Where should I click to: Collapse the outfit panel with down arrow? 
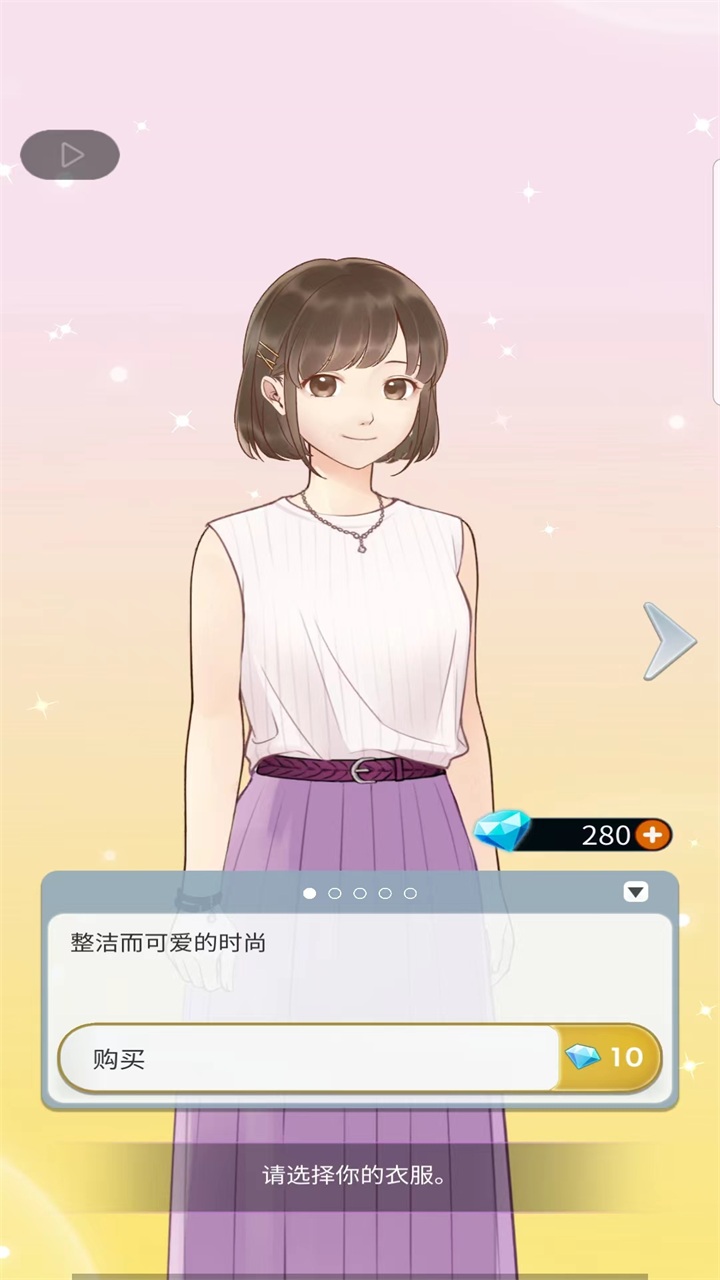coord(636,892)
